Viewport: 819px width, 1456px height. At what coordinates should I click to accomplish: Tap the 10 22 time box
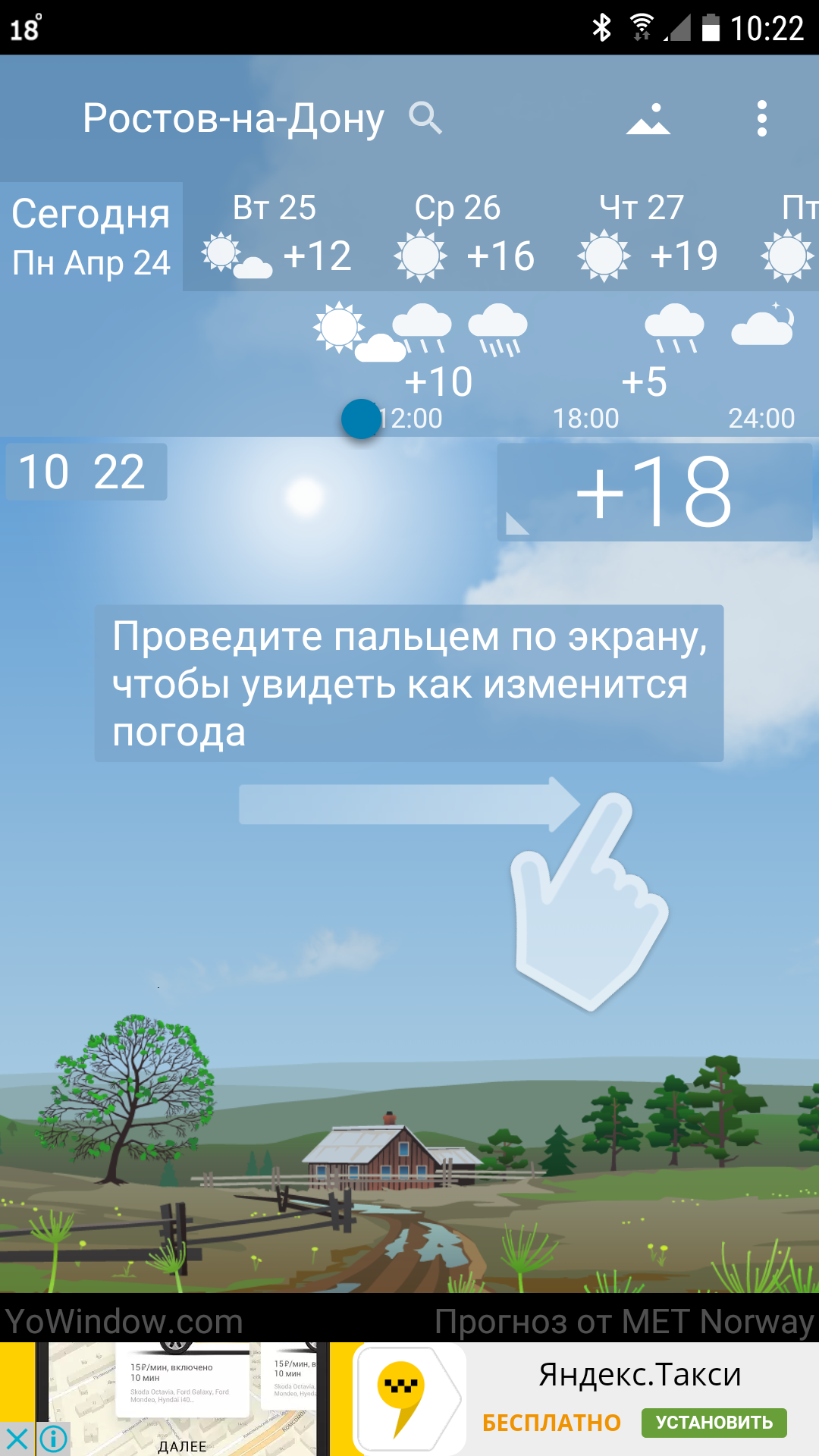tap(86, 472)
